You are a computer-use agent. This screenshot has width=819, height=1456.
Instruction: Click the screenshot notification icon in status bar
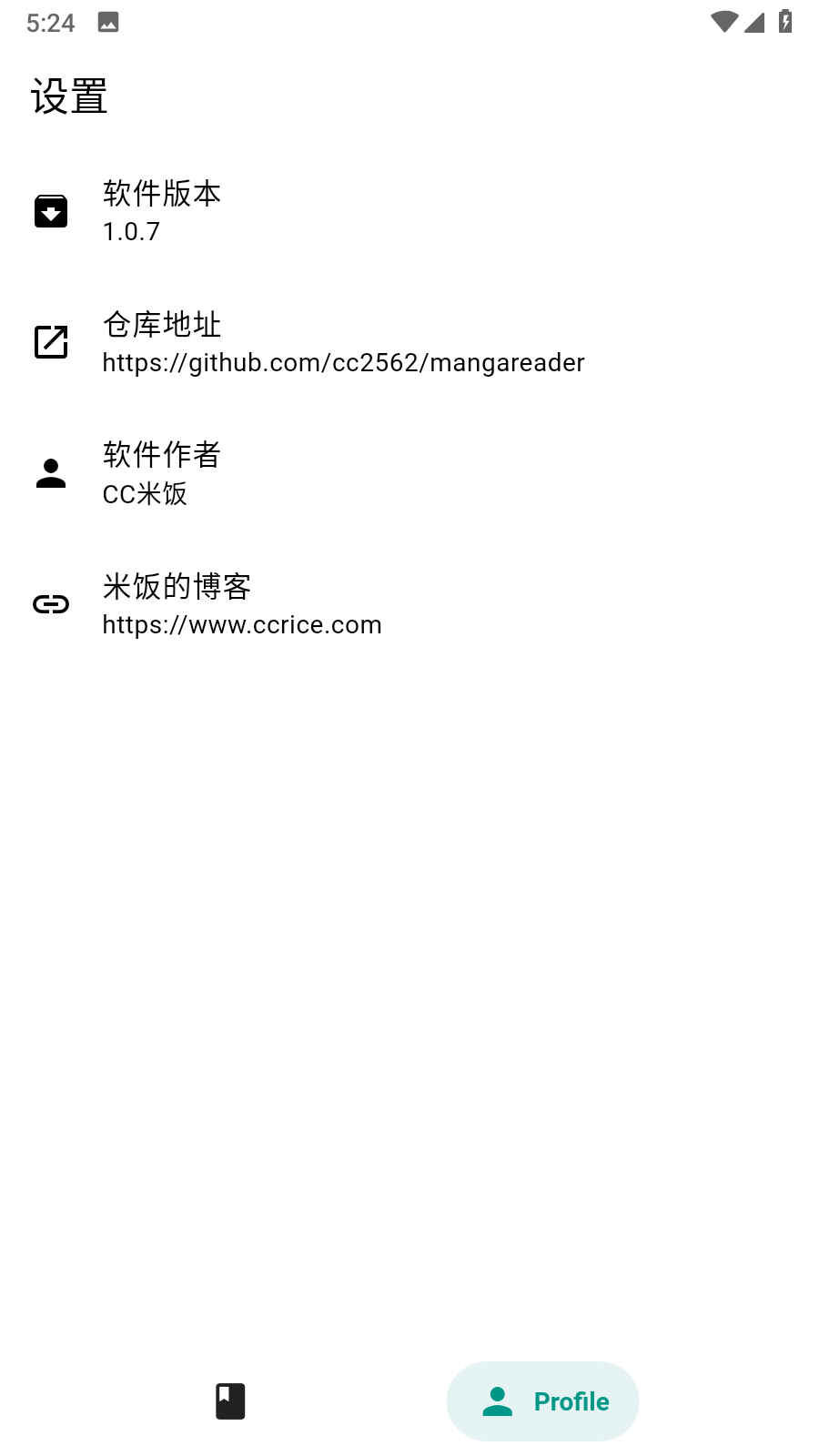(108, 22)
